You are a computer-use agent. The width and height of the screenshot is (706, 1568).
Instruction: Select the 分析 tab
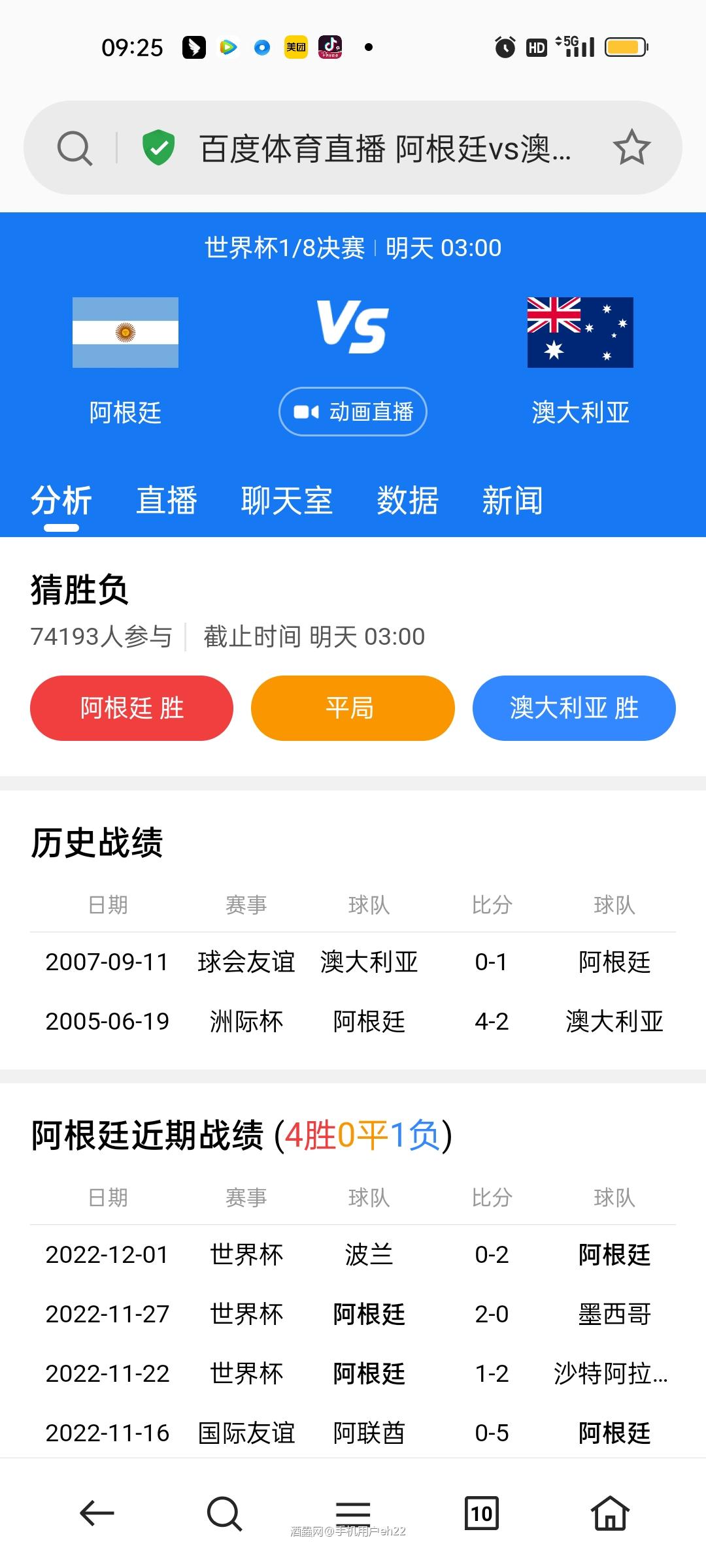pos(61,500)
